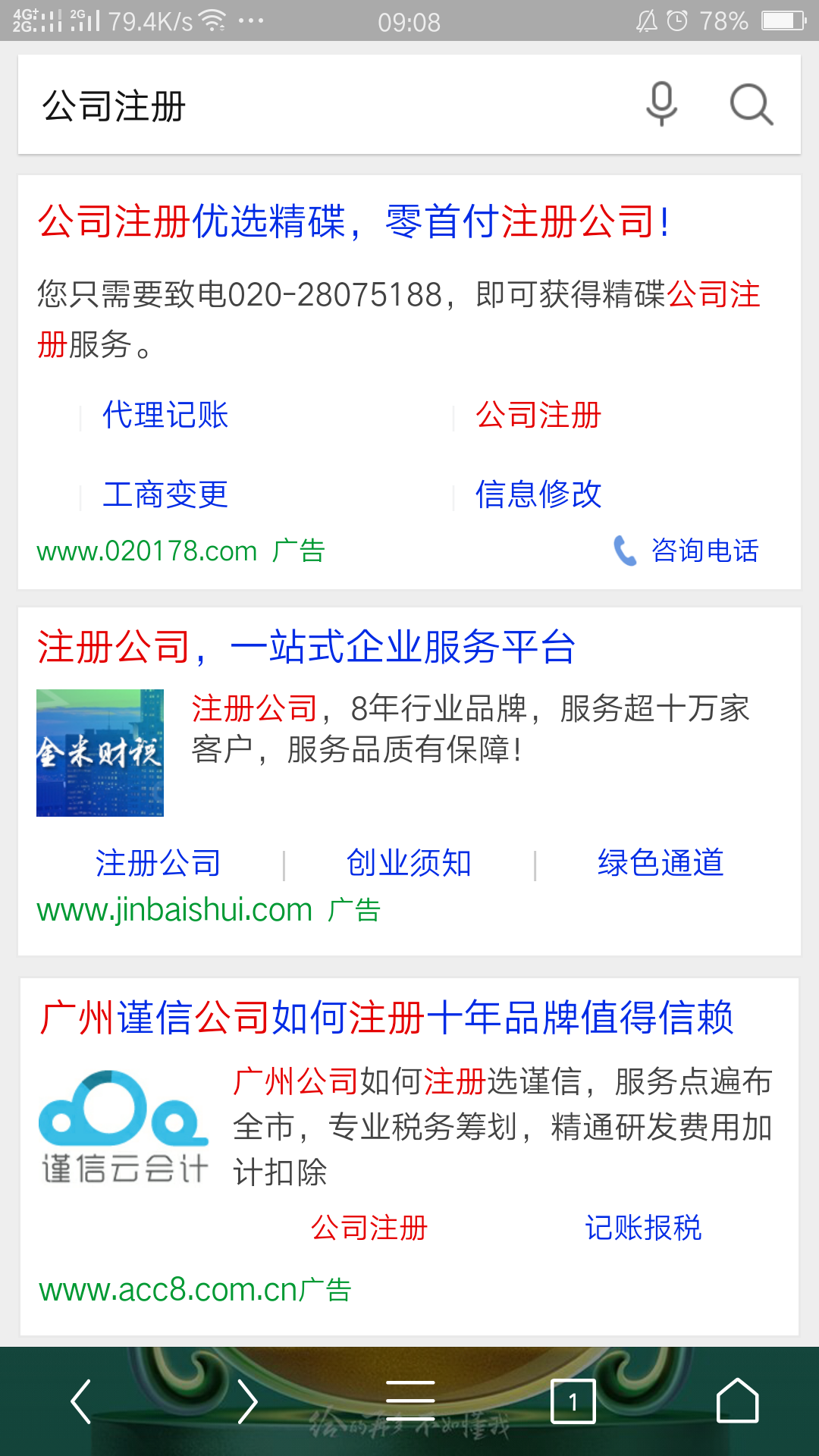Tap the blue phone icon beside 咨询电话
Image resolution: width=819 pixels, height=1456 pixels.
pyautogui.click(x=624, y=551)
